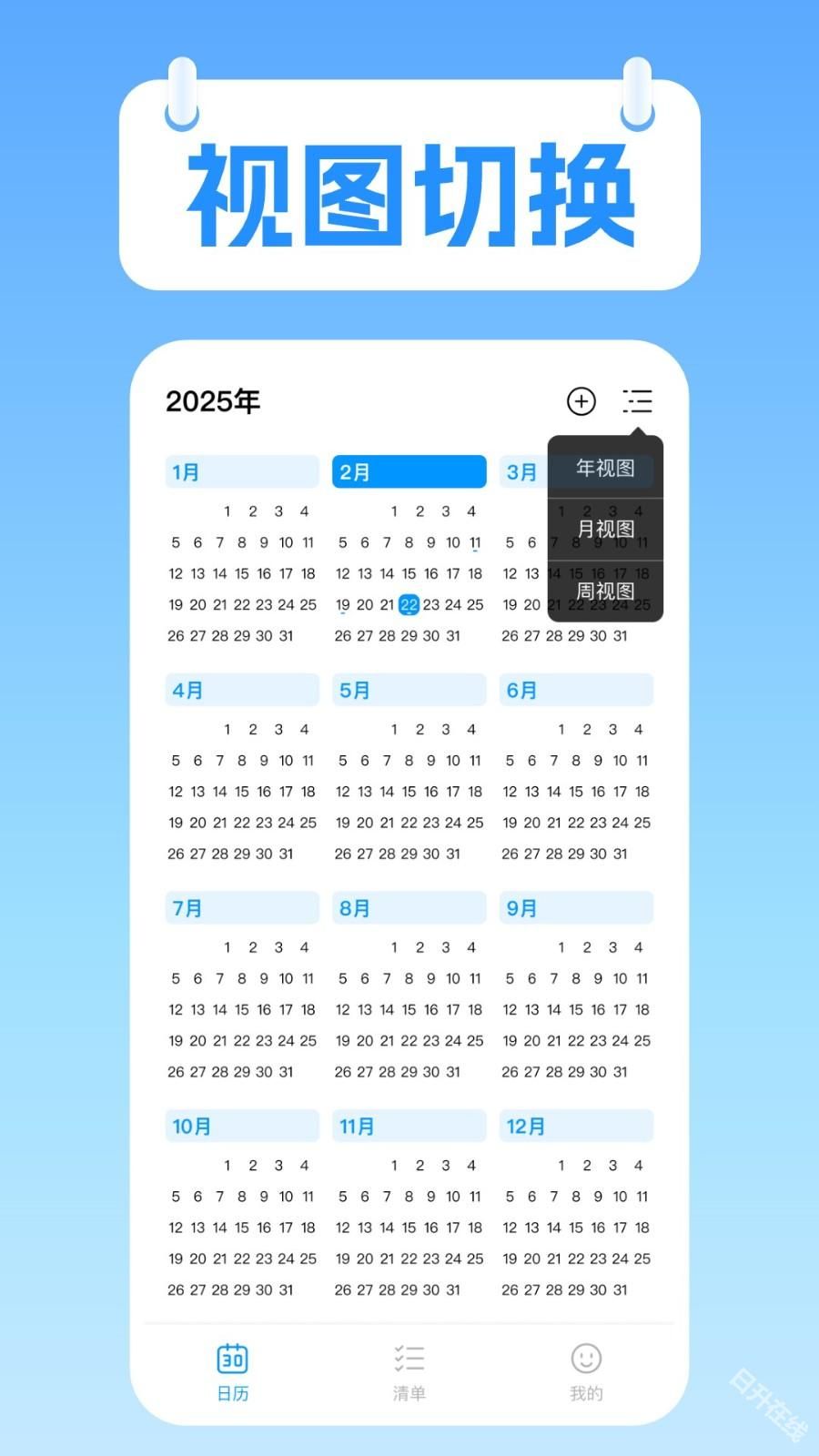Image resolution: width=819 pixels, height=1456 pixels.
Task: Tap the plus icon to add an event
Action: point(581,400)
